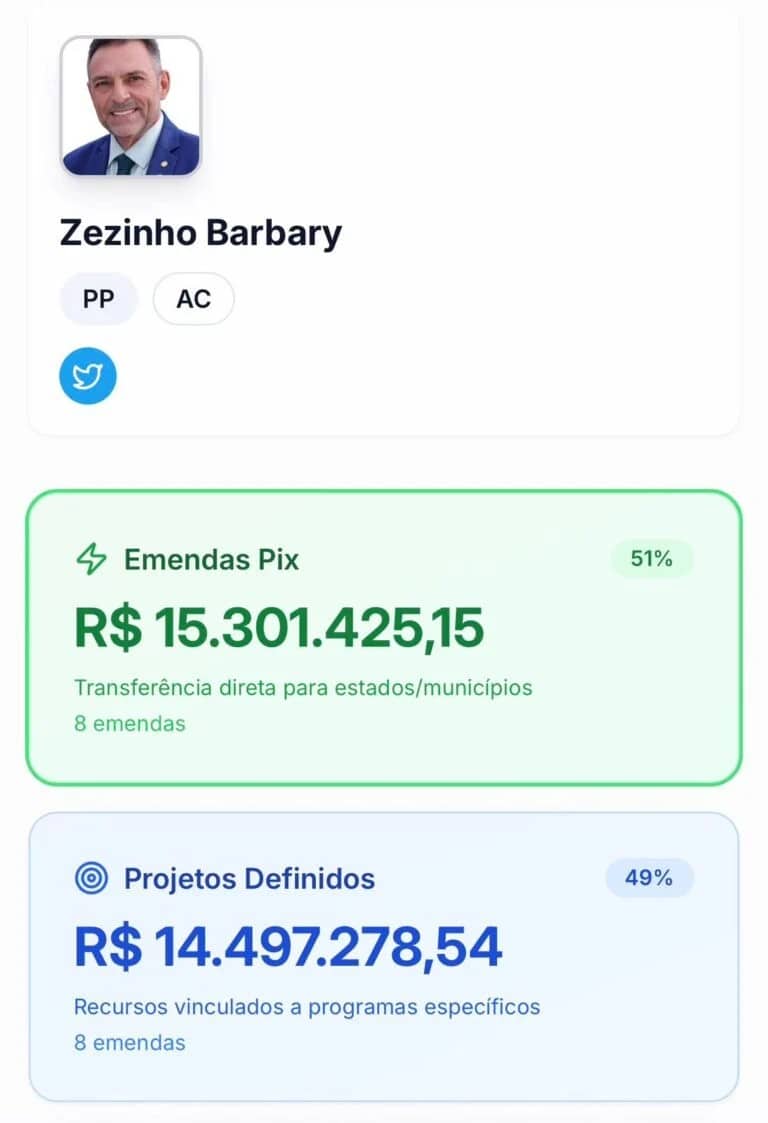Open the Projetos Definidos card
This screenshot has width=768, height=1123.
coord(383,955)
